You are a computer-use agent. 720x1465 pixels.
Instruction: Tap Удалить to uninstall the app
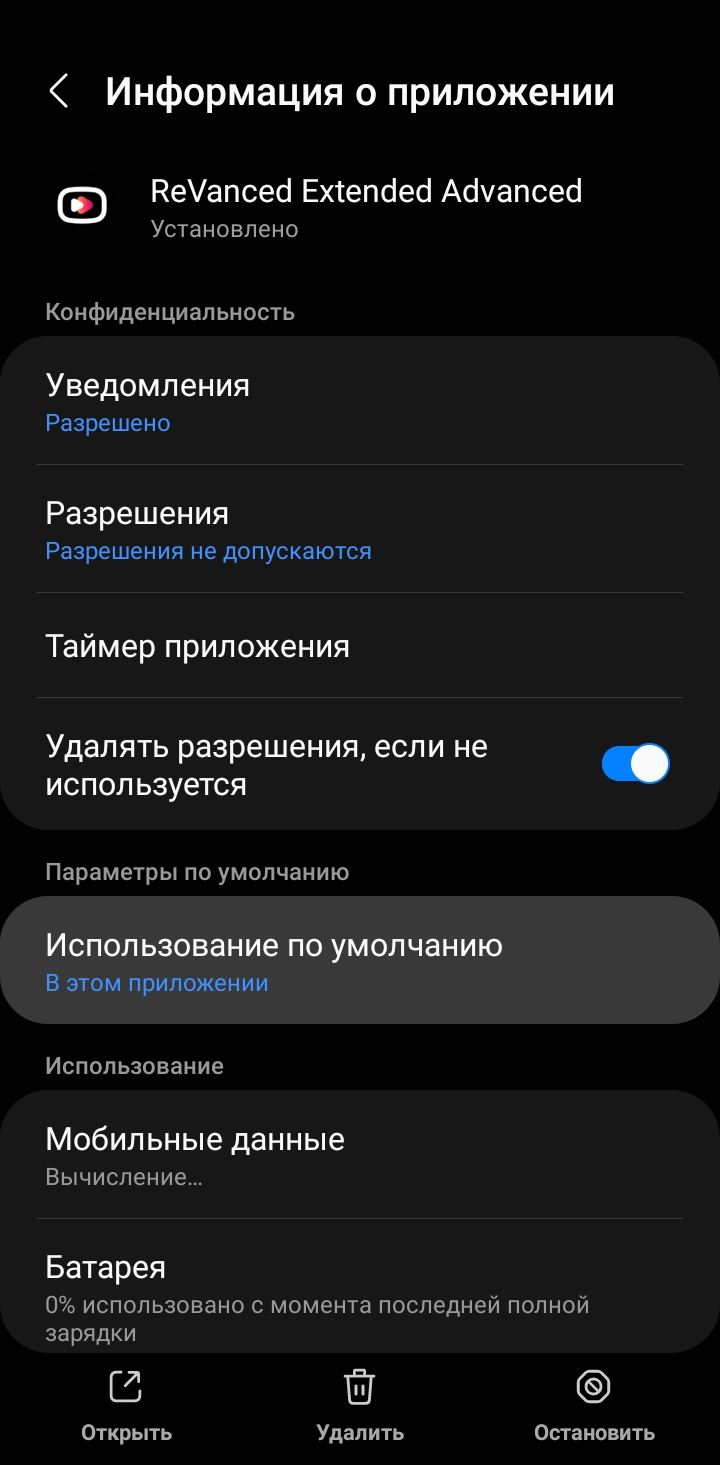[x=360, y=1407]
